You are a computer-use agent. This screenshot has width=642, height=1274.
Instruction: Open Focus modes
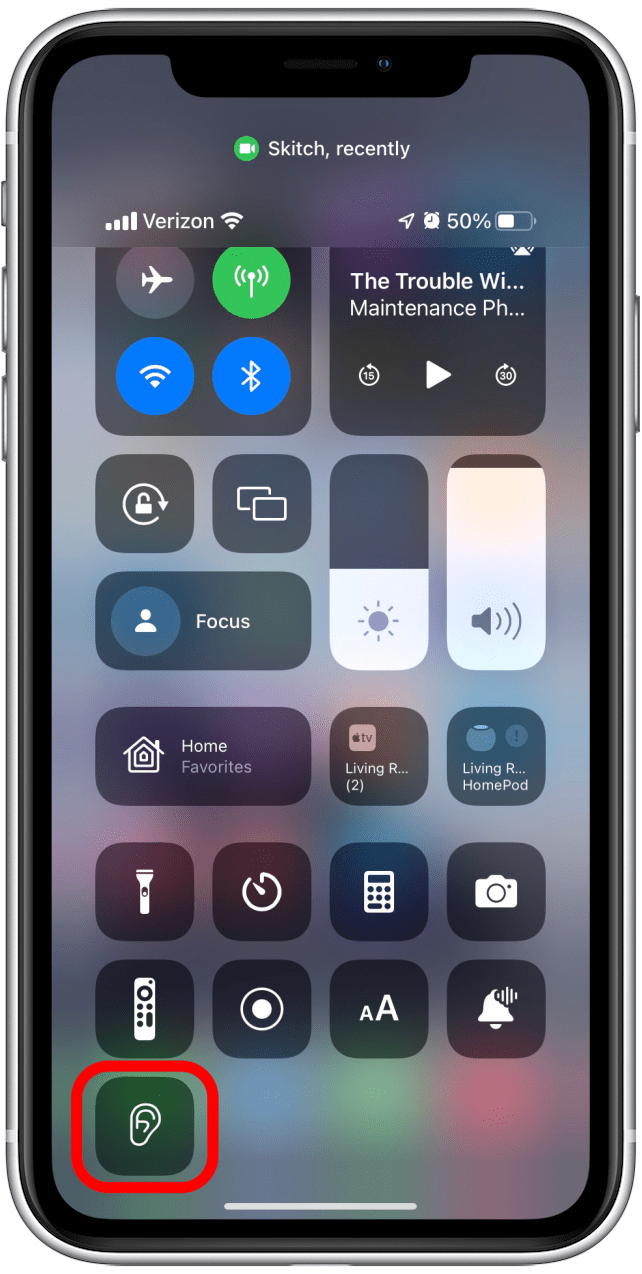203,621
